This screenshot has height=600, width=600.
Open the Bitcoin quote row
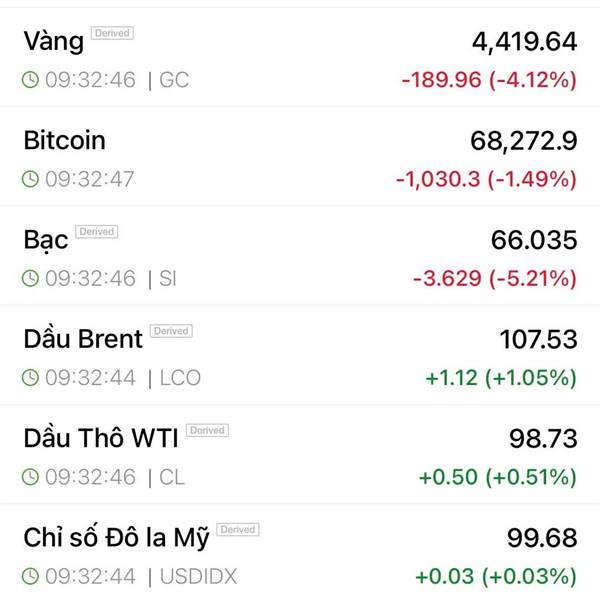(x=300, y=156)
